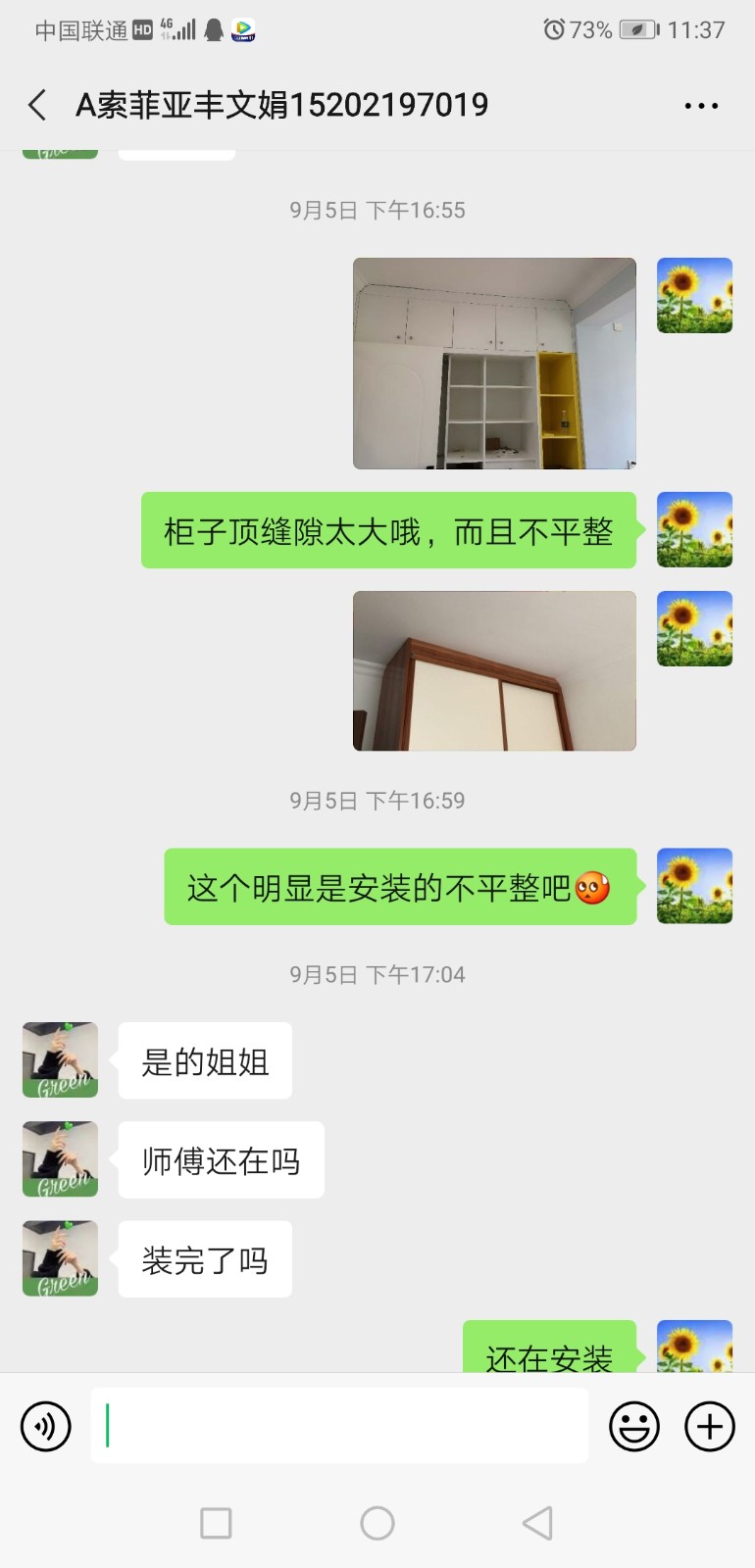
Task: Tap the sunflower avatar beside 柜子顶缝隙太大哦
Action: (694, 530)
